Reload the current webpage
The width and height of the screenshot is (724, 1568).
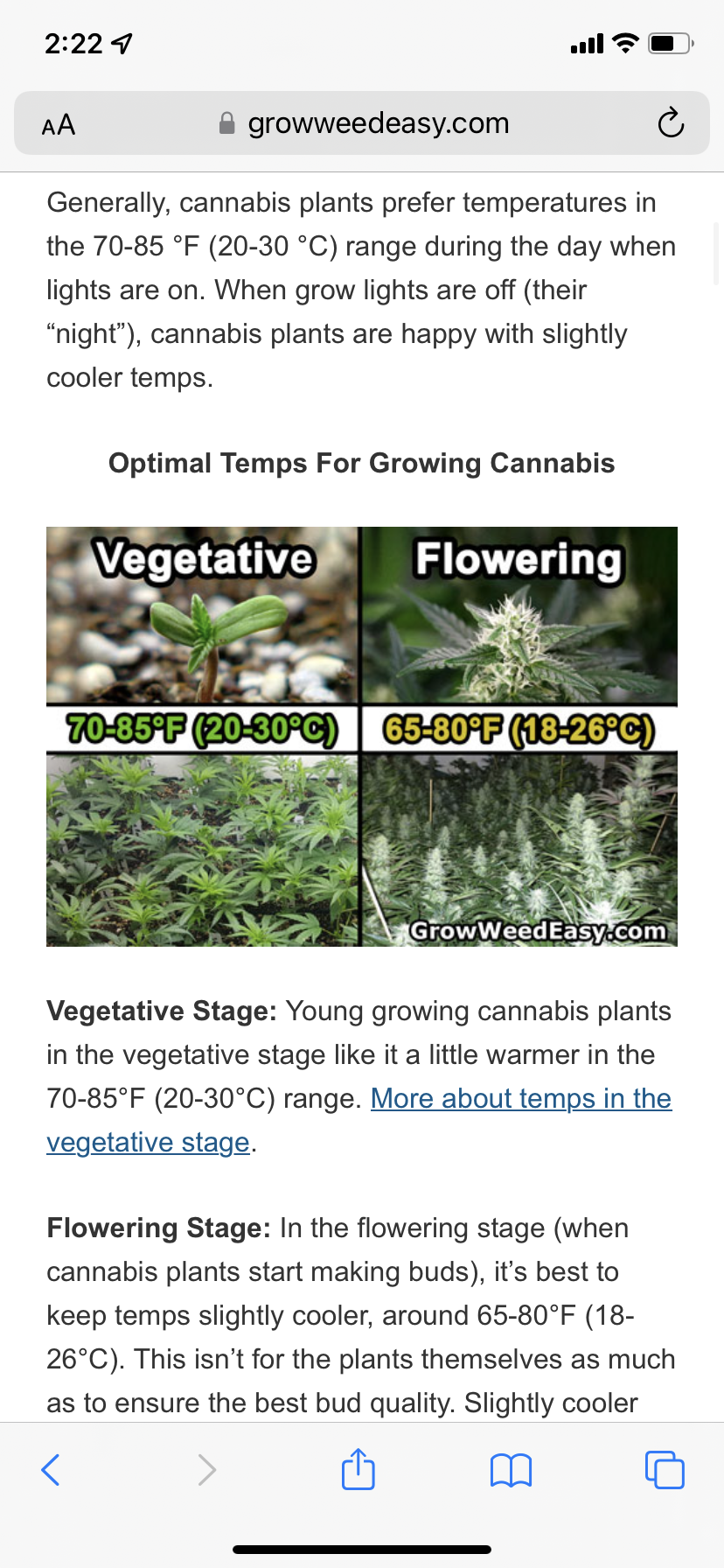(x=671, y=123)
